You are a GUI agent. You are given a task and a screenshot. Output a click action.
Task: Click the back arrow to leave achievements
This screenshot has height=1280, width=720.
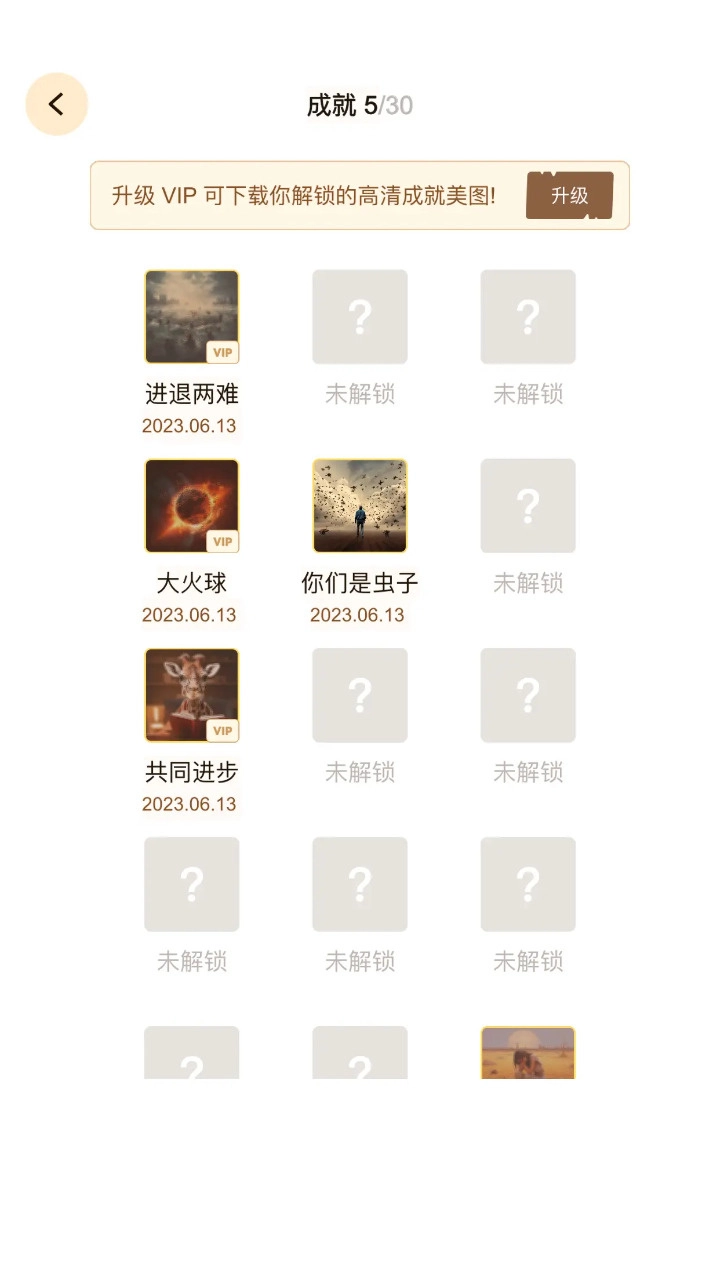point(57,103)
